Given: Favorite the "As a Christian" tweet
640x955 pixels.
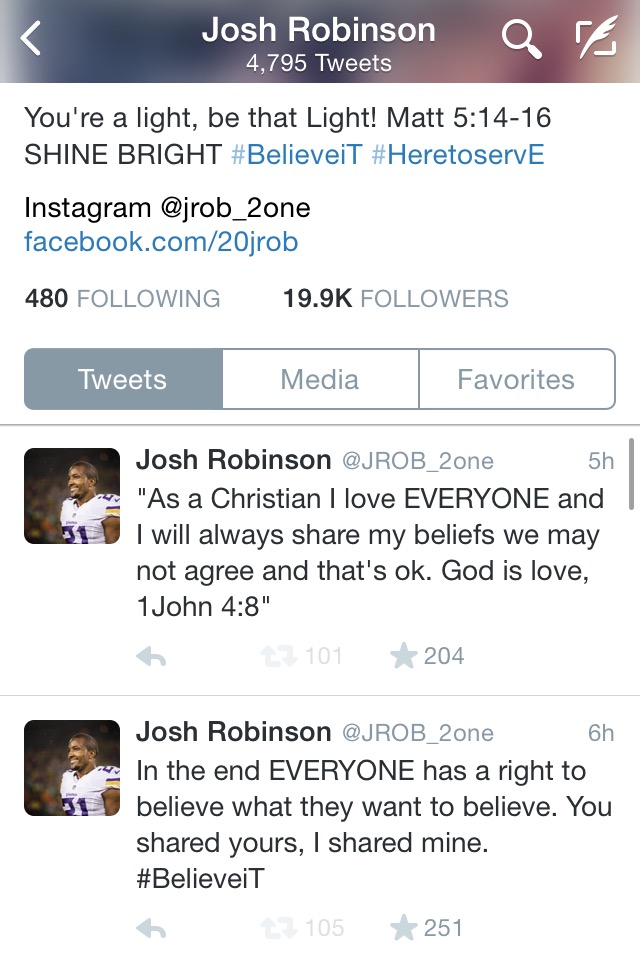Looking at the screenshot, I should 404,656.
